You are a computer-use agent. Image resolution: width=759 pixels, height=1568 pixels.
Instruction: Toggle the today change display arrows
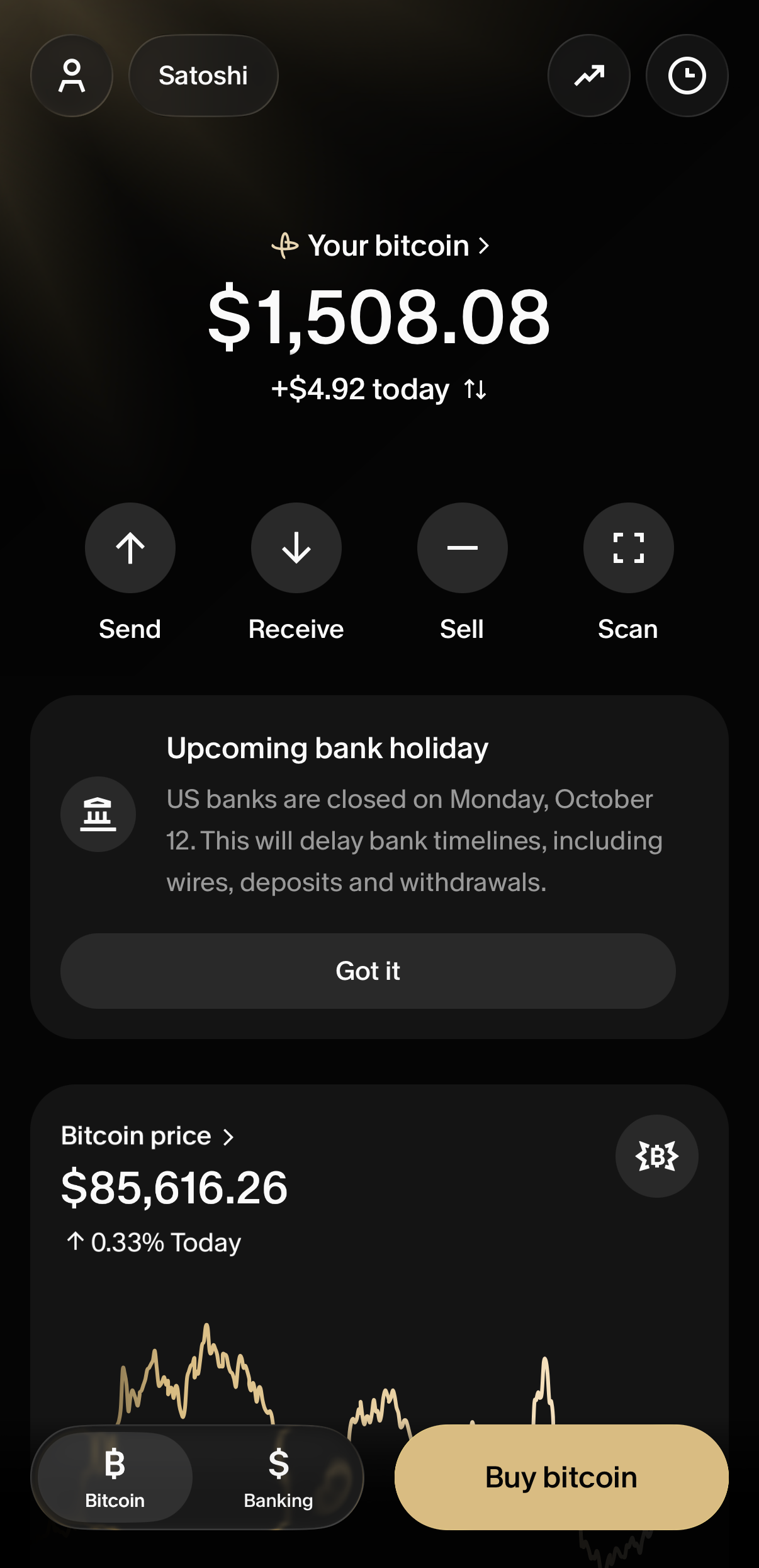pos(475,389)
